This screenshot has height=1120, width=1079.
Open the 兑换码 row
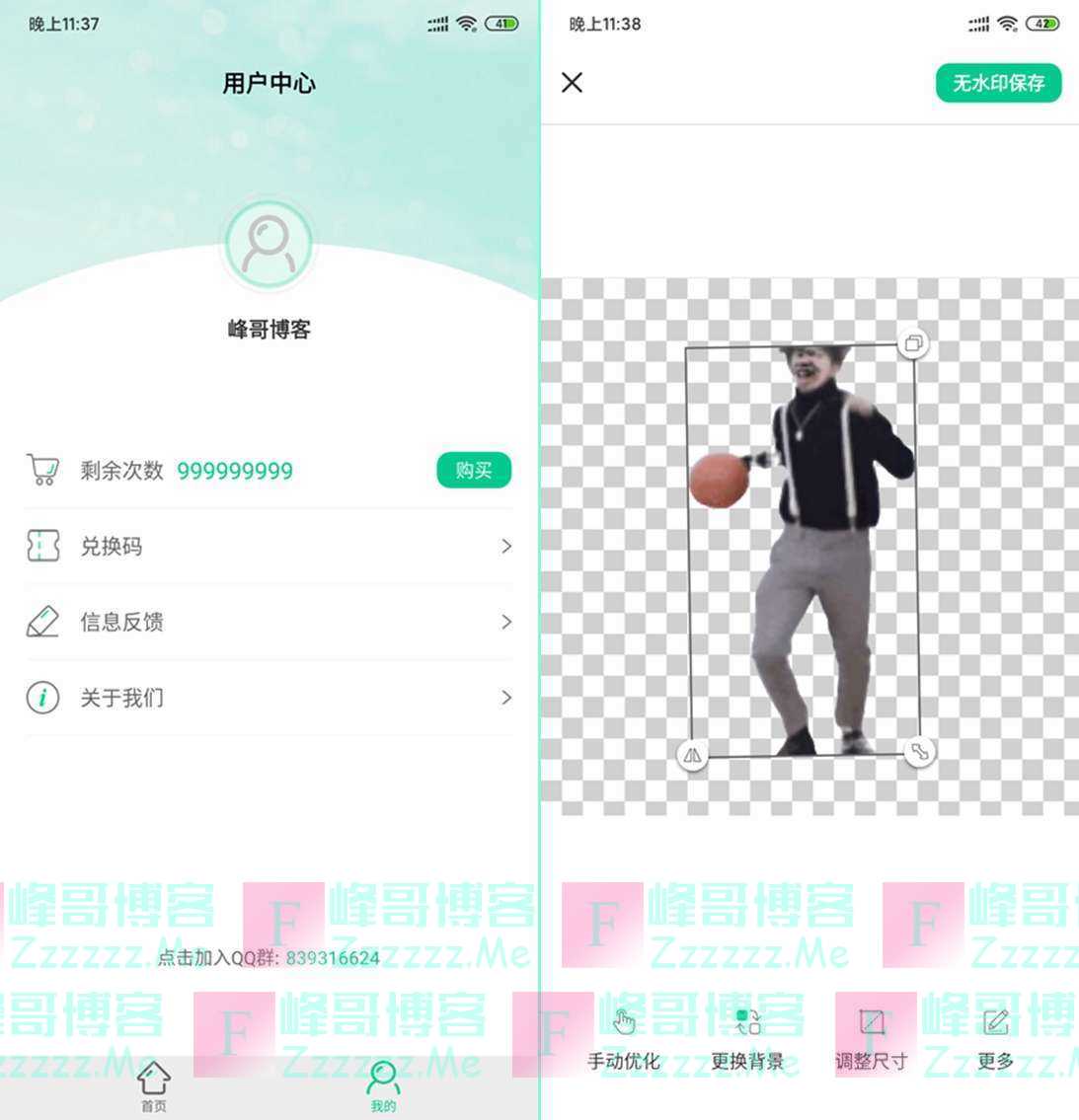[x=269, y=546]
